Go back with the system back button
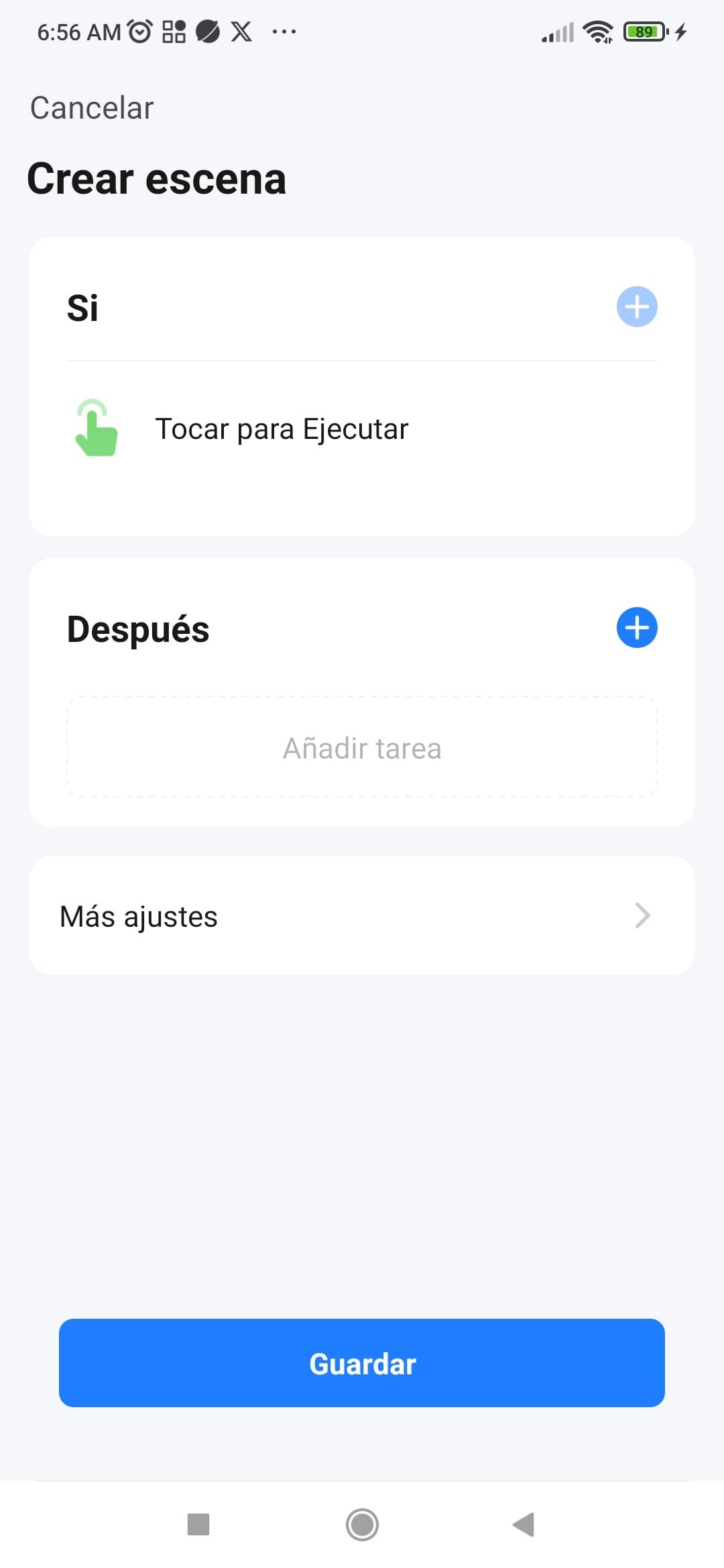724x1568 pixels. (x=524, y=1524)
